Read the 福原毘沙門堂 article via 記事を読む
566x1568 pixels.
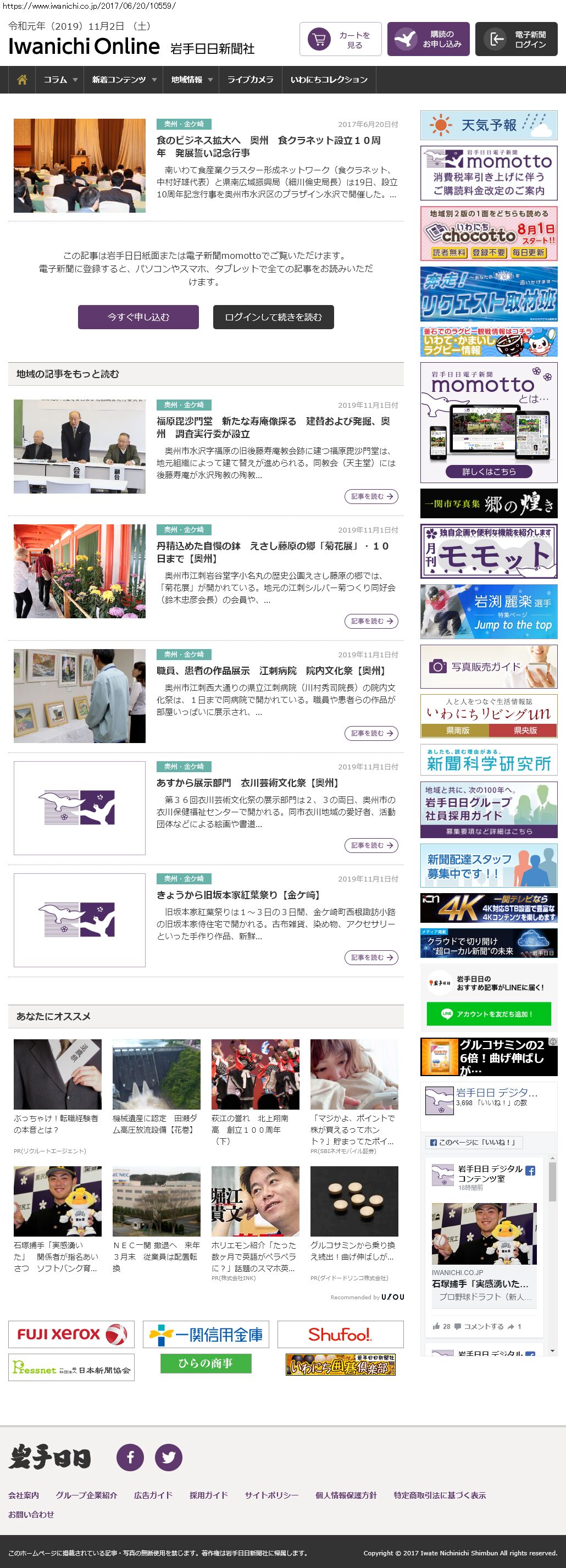point(370,497)
